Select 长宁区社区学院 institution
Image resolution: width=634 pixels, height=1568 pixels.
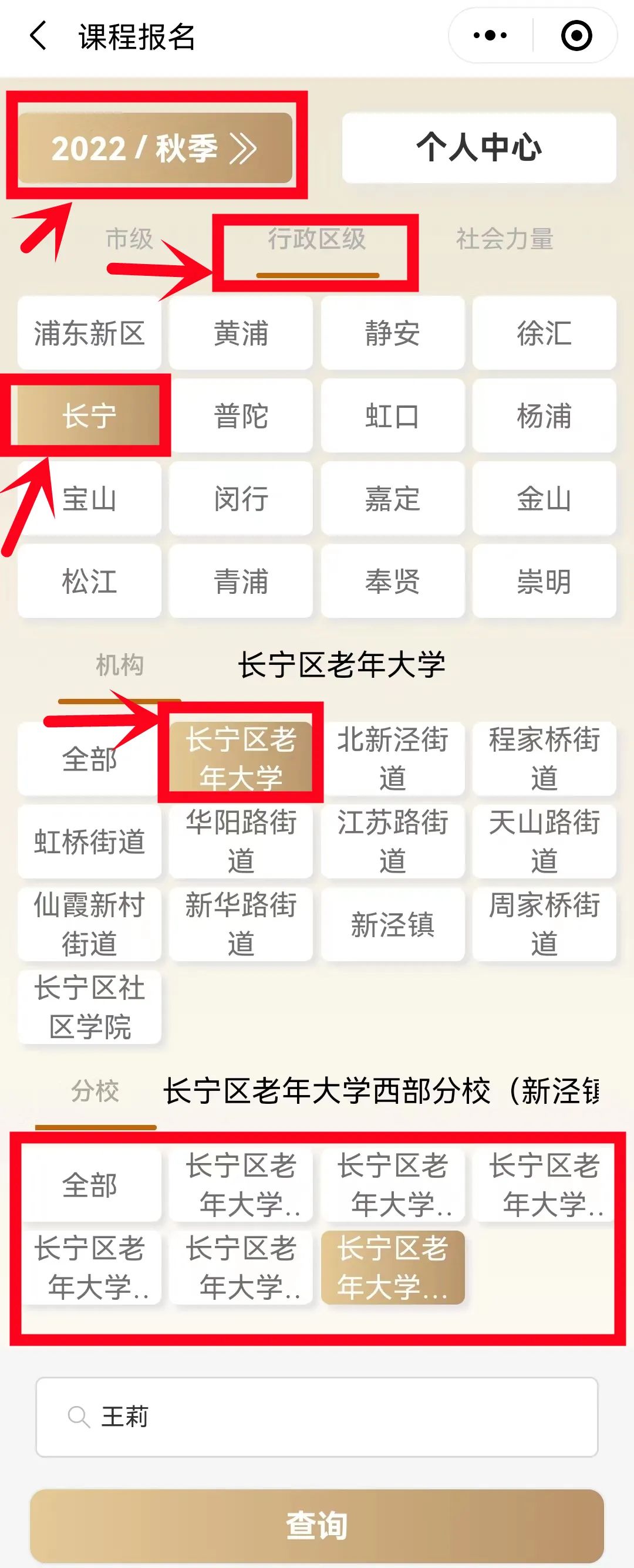[x=89, y=1007]
